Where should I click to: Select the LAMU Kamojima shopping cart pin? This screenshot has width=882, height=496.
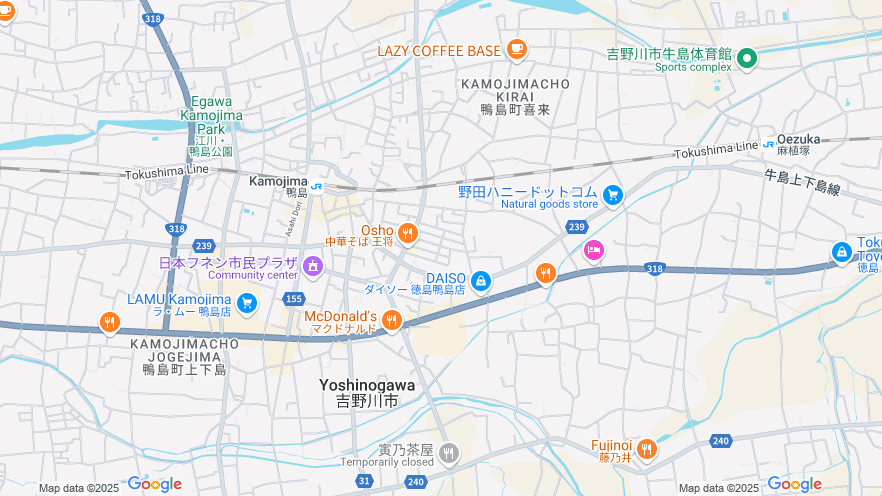coord(246,302)
